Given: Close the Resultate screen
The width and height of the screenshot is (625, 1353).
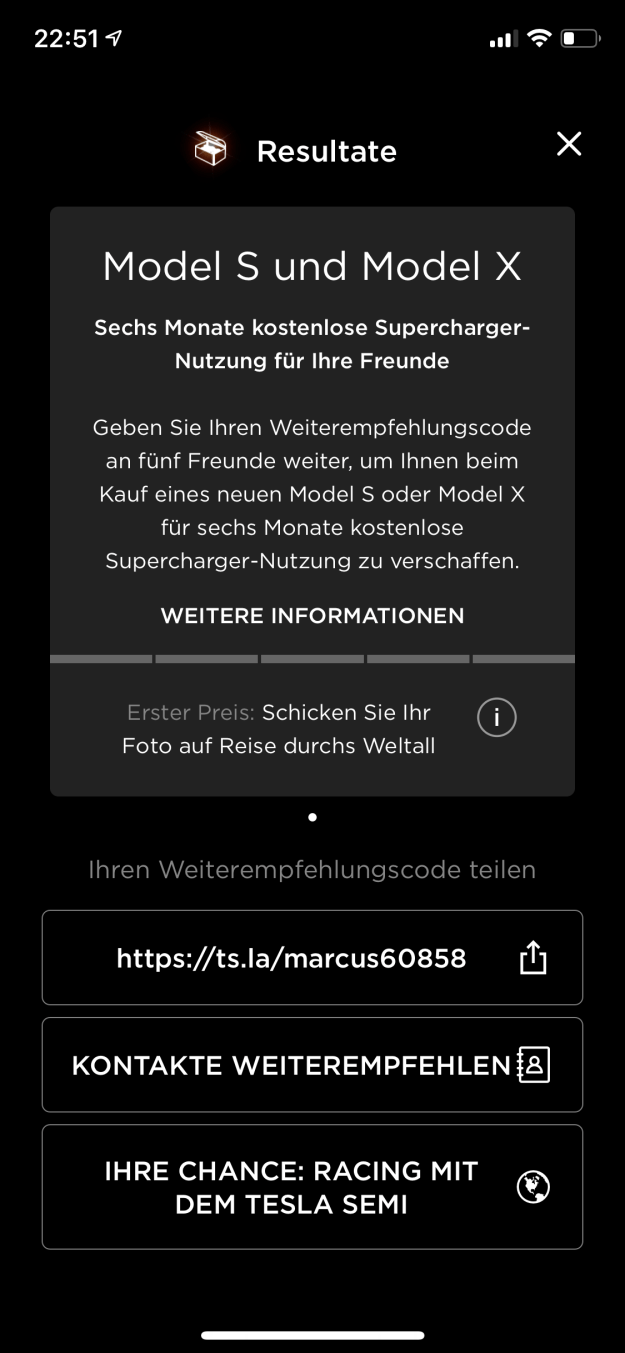Looking at the screenshot, I should tap(568, 144).
